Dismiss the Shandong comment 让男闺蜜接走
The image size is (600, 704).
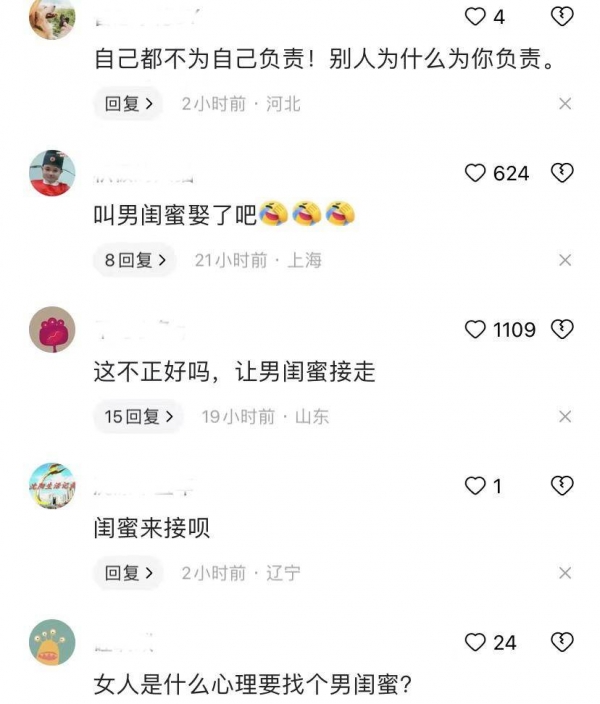click(564, 416)
